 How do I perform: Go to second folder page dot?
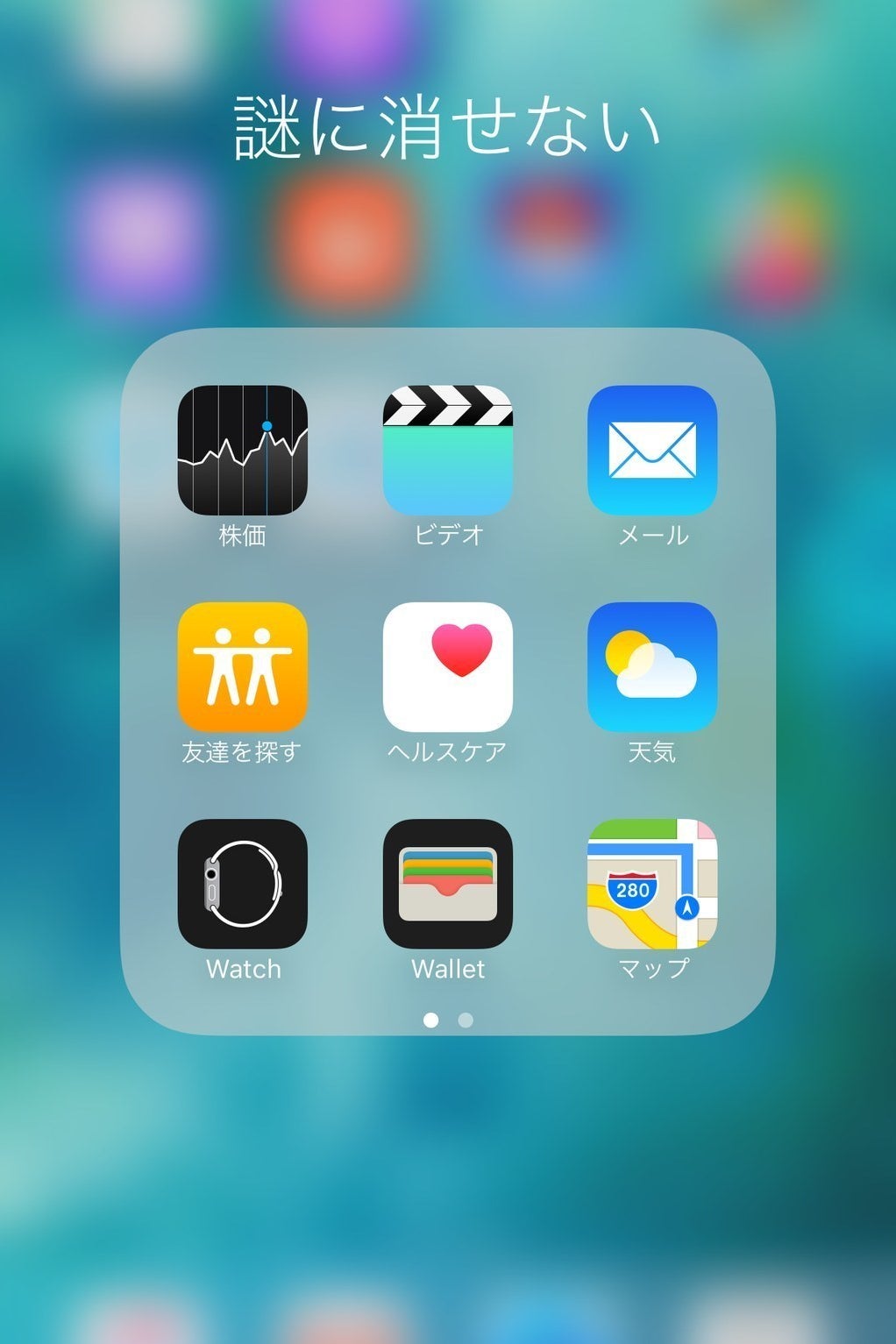pyautogui.click(x=466, y=1020)
